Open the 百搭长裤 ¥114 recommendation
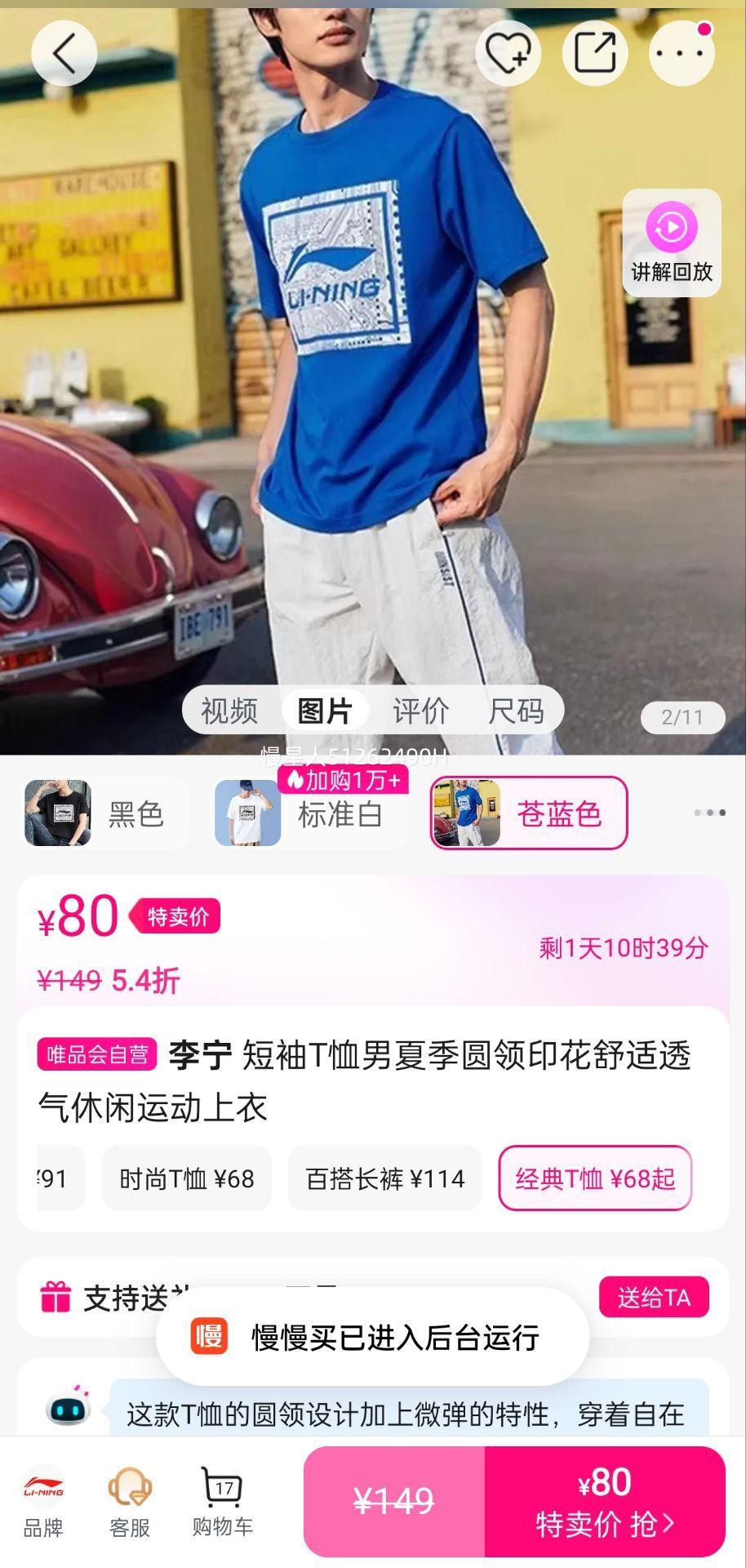This screenshot has height=1568, width=746. click(x=384, y=1178)
